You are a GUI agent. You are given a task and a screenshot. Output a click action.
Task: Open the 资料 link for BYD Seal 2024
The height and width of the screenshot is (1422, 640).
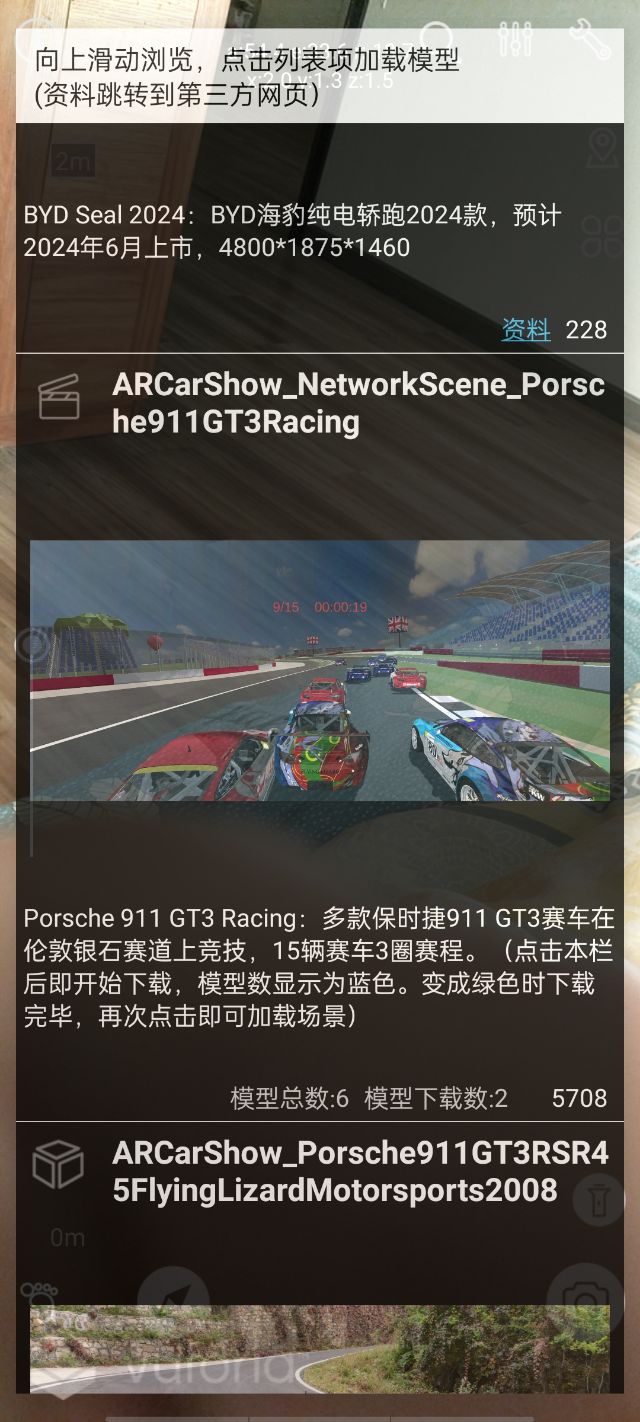[x=525, y=329]
